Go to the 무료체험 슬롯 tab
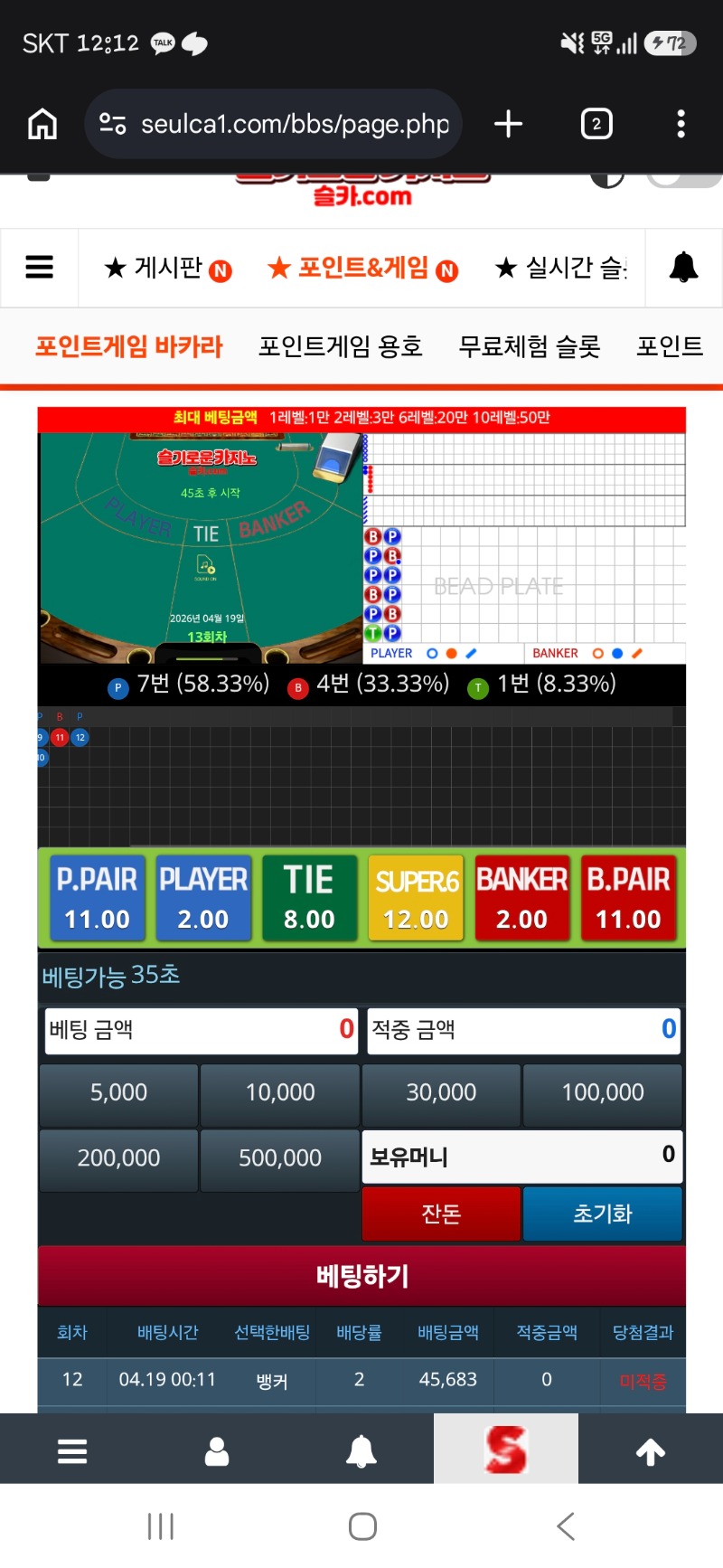 [530, 346]
